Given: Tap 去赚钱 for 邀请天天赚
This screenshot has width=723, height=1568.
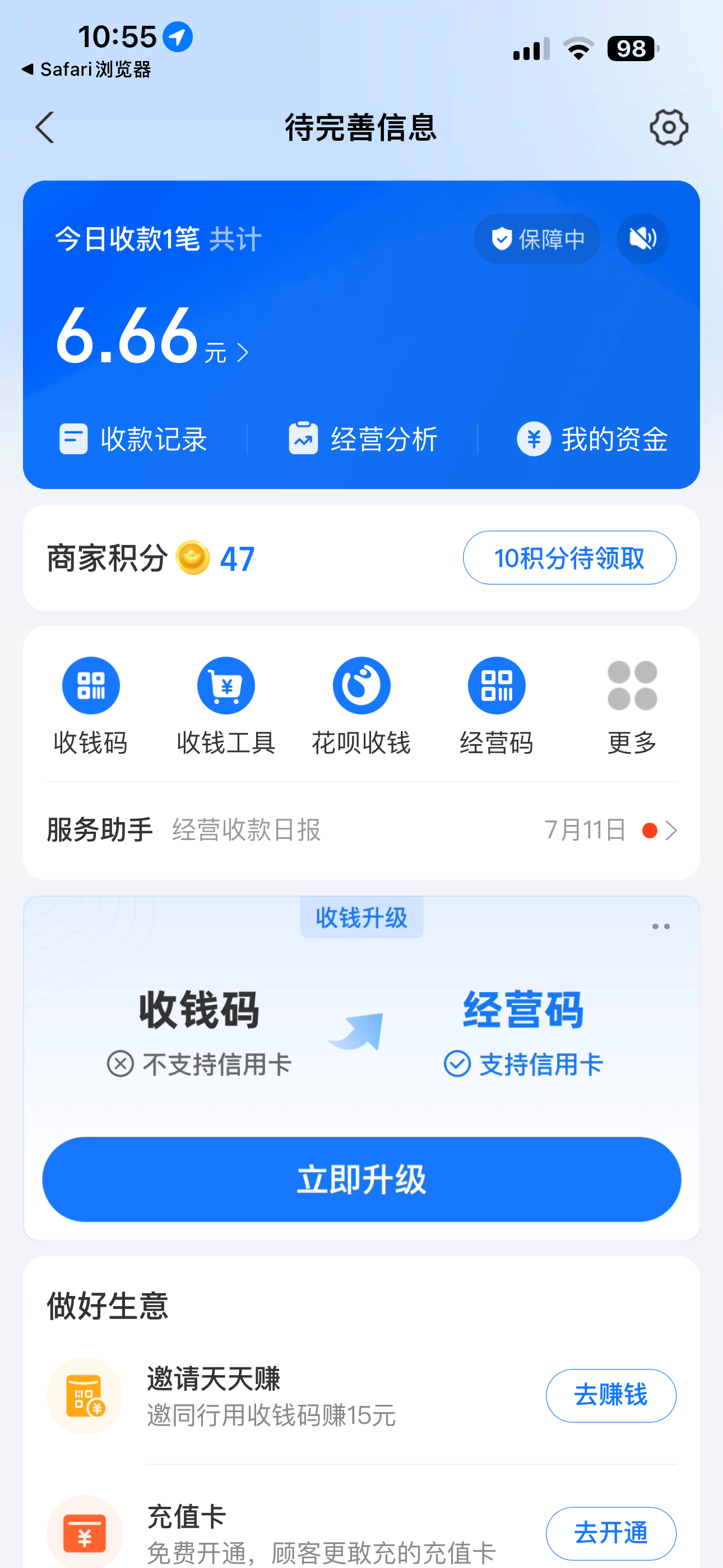Looking at the screenshot, I should [x=610, y=1395].
